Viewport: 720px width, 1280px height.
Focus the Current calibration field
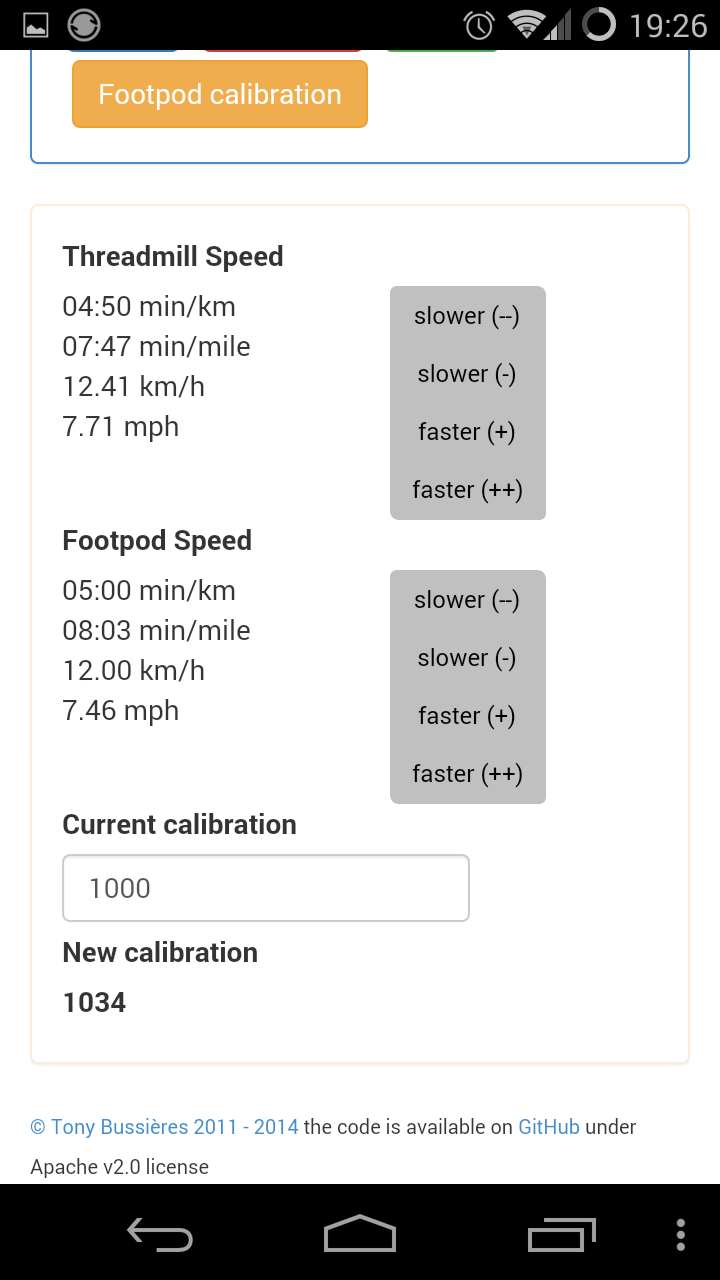pos(266,888)
